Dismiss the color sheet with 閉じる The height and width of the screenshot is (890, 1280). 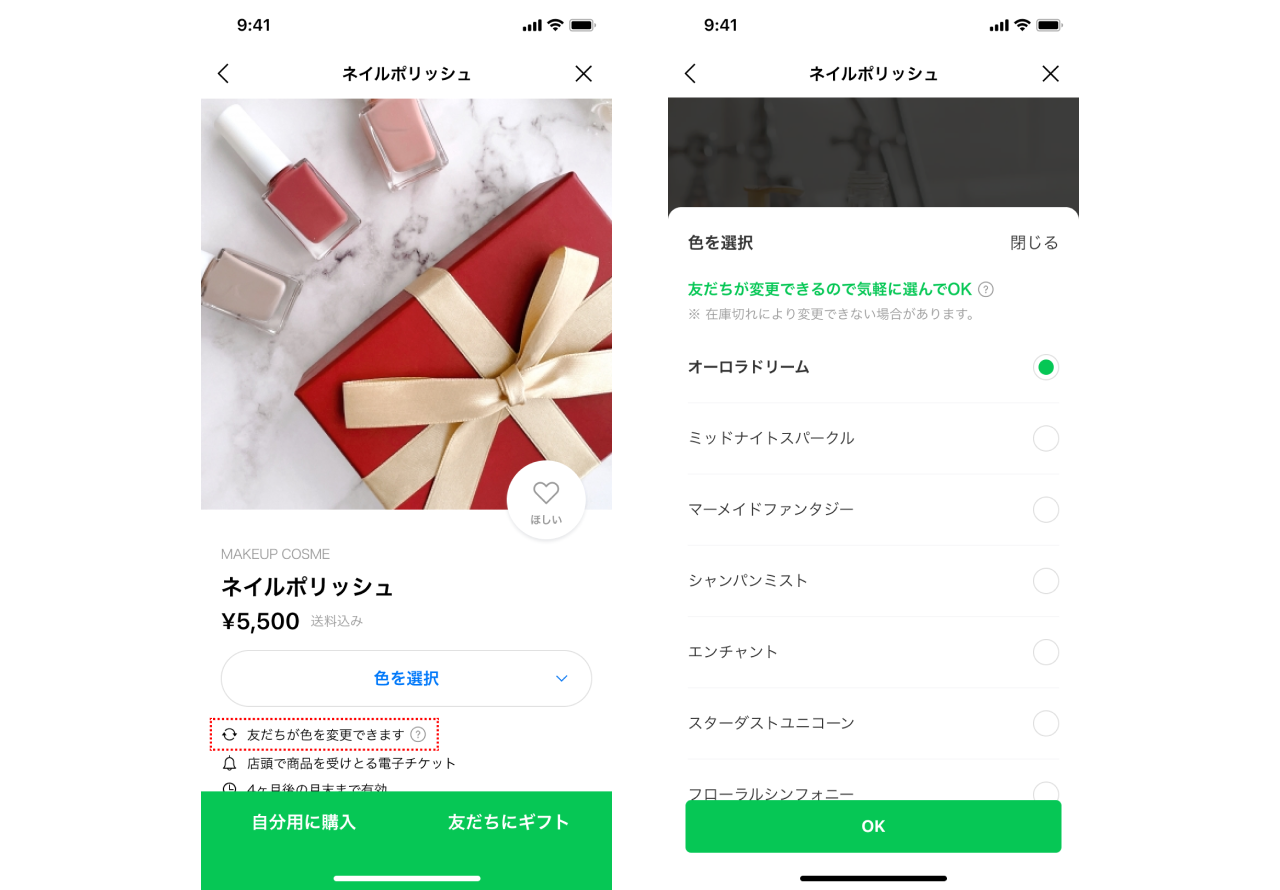1034,243
